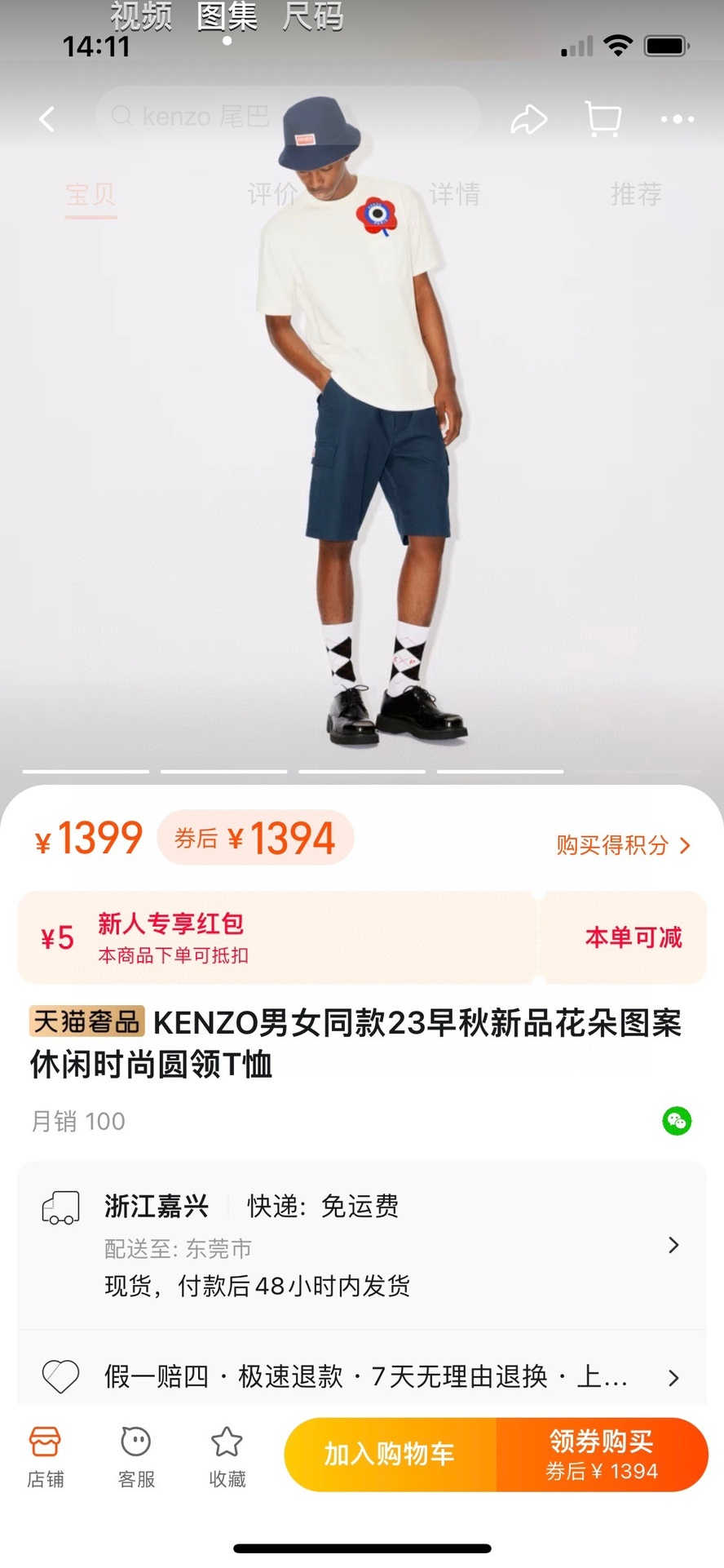Visit the 店铺 store page
This screenshot has width=724, height=1568.
(46, 1457)
